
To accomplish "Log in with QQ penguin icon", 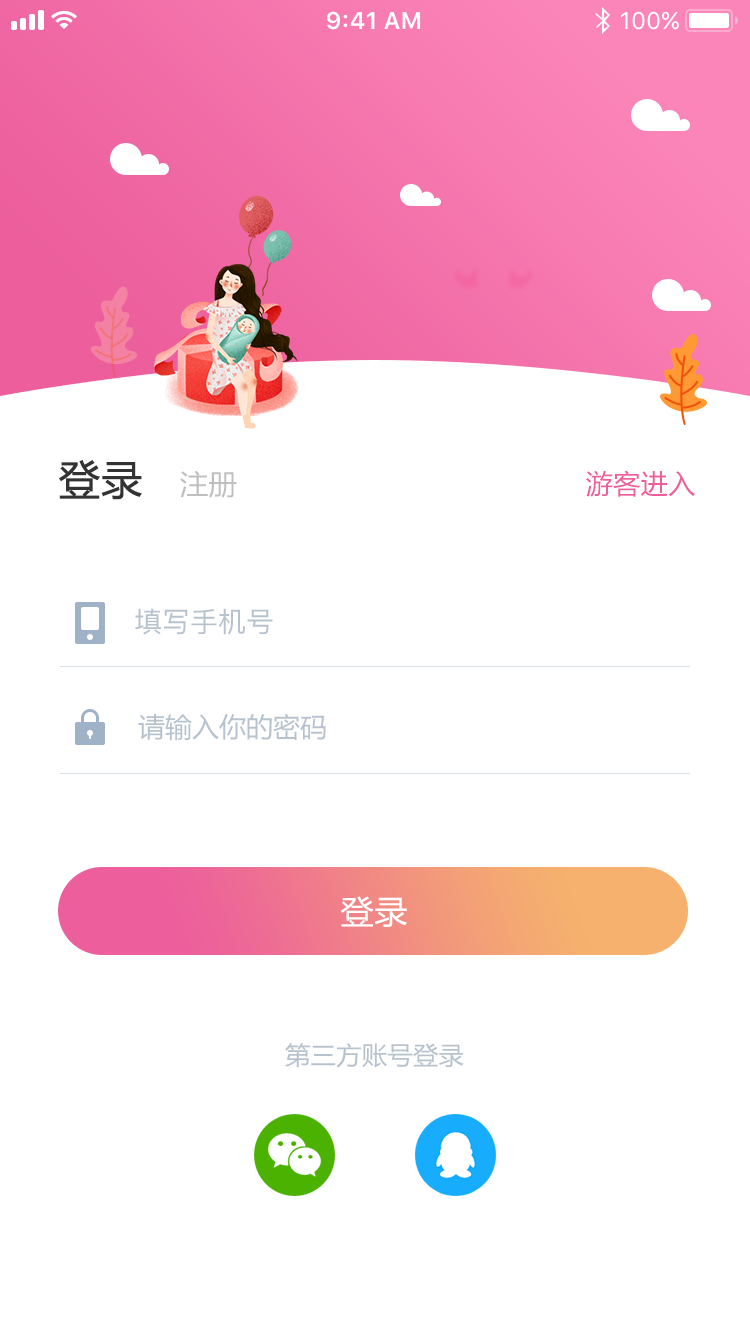I will coord(455,1155).
